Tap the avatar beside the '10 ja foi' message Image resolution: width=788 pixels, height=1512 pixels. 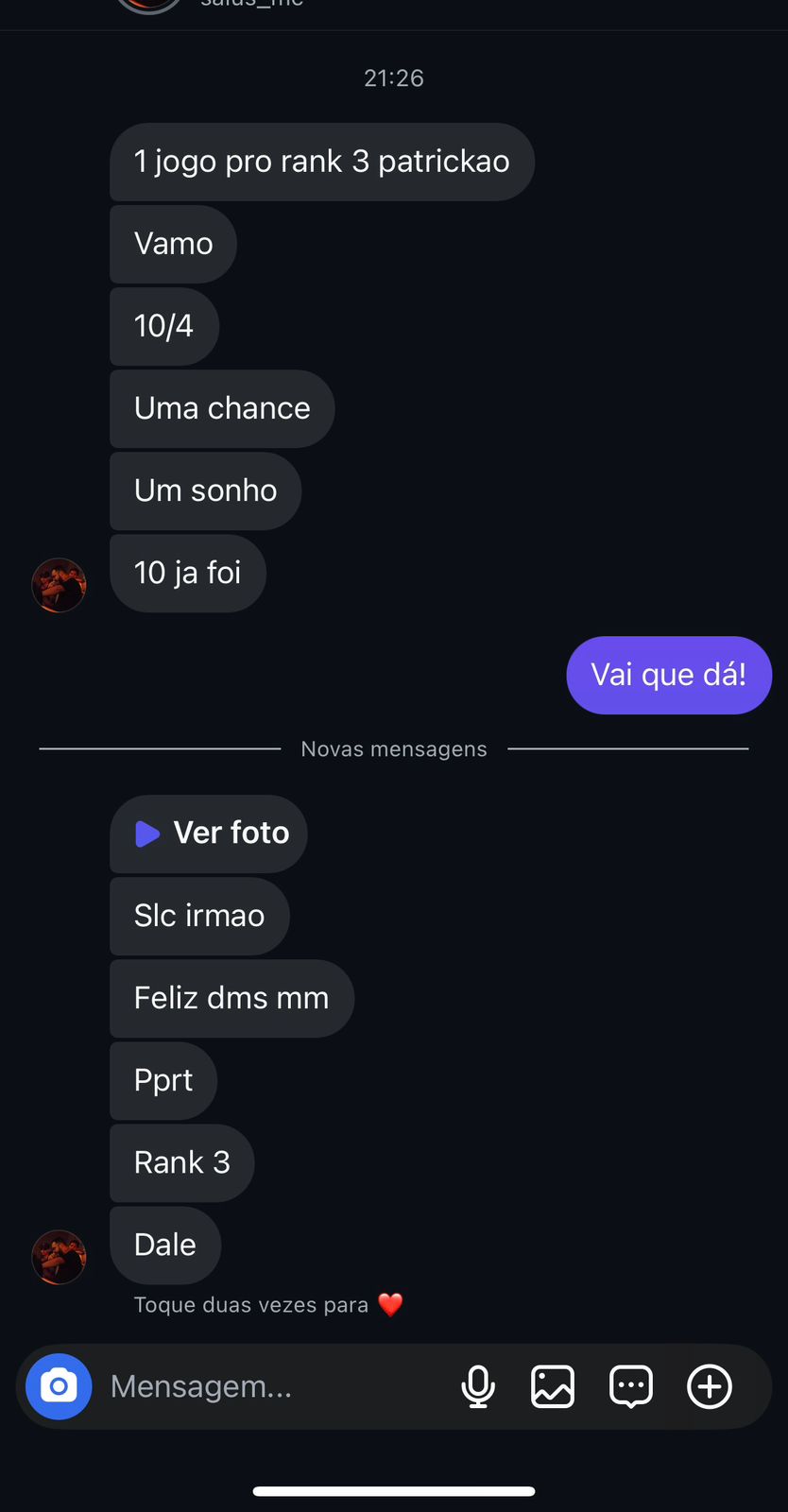(59, 585)
